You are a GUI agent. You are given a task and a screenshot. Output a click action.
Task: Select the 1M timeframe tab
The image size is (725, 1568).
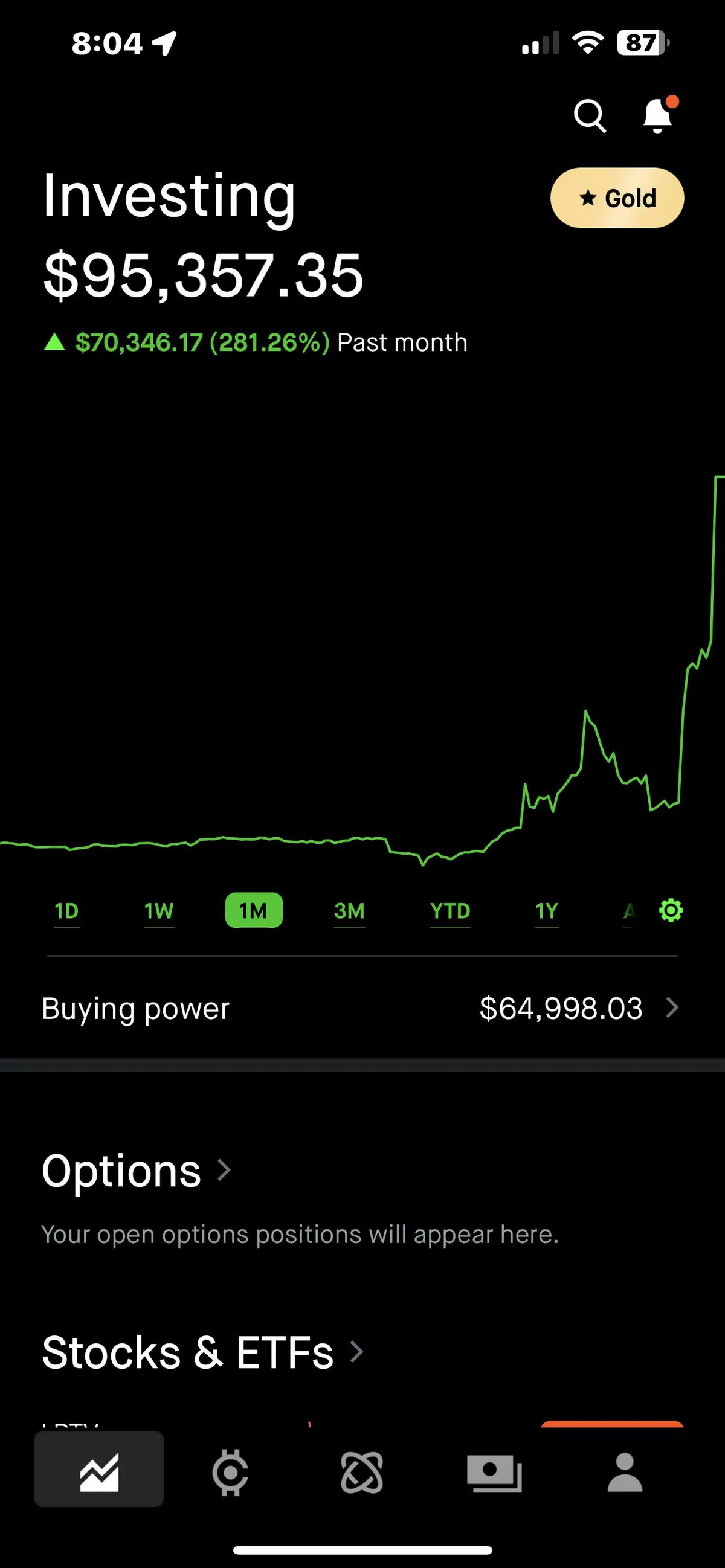[254, 911]
